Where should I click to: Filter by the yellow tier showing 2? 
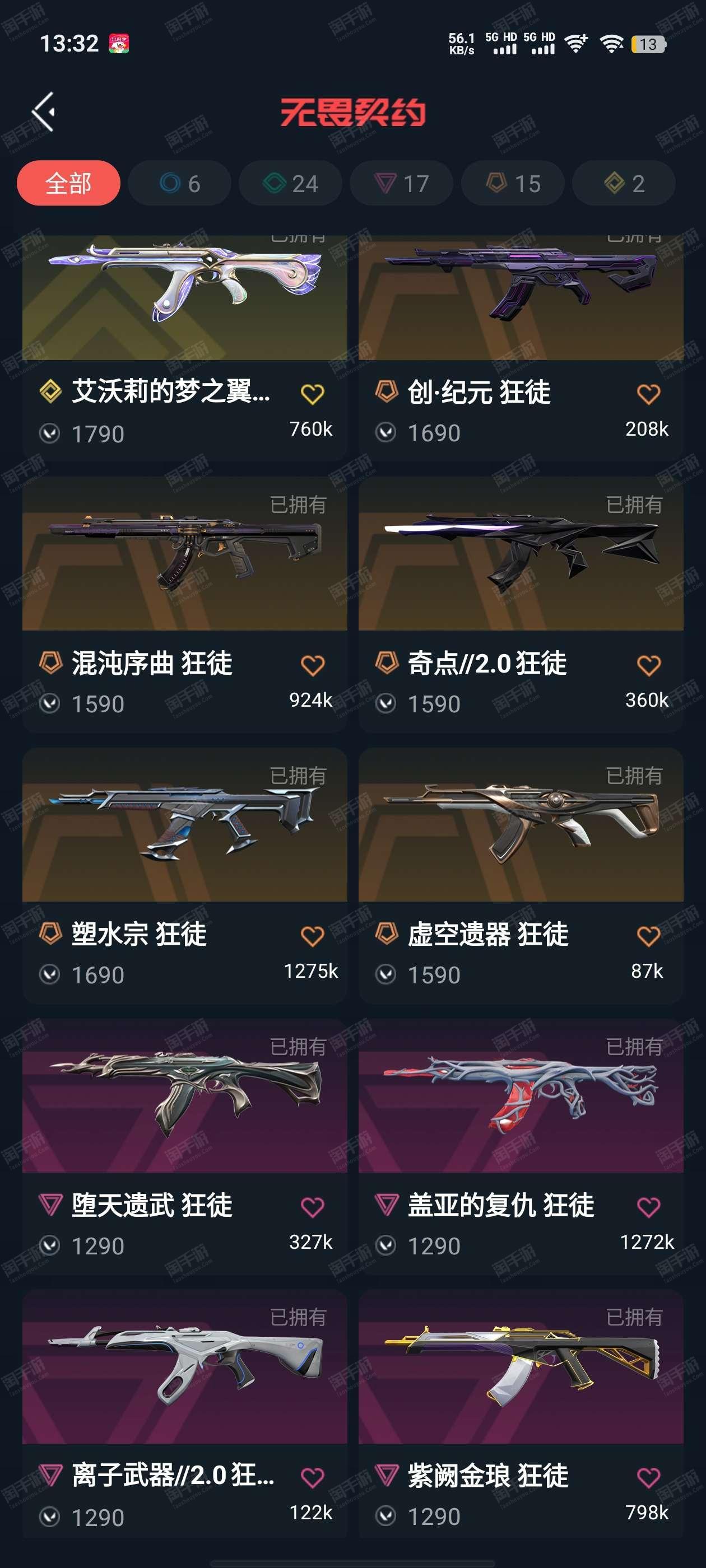pos(624,183)
